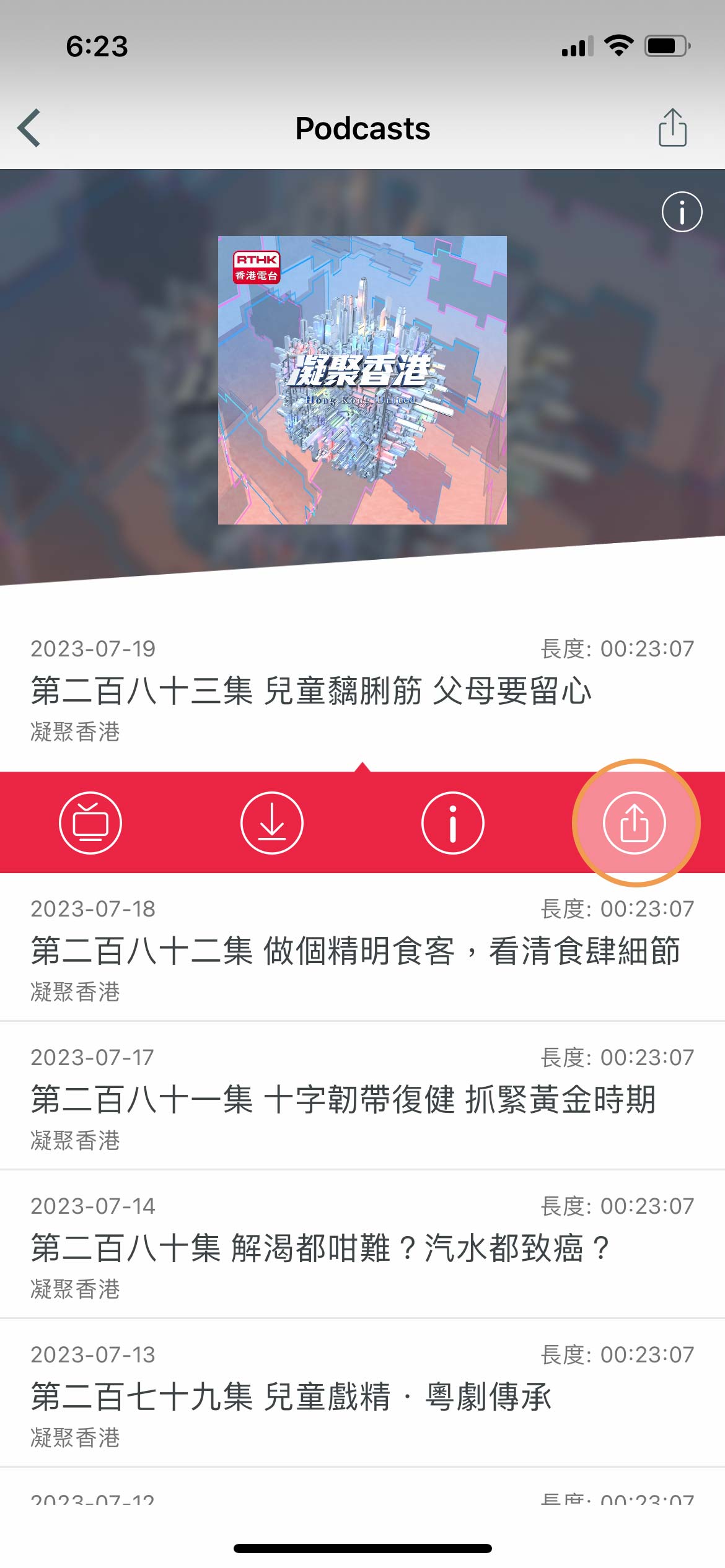This screenshot has width=725, height=1568.
Task: Open the video option in the red bar
Action: (90, 823)
